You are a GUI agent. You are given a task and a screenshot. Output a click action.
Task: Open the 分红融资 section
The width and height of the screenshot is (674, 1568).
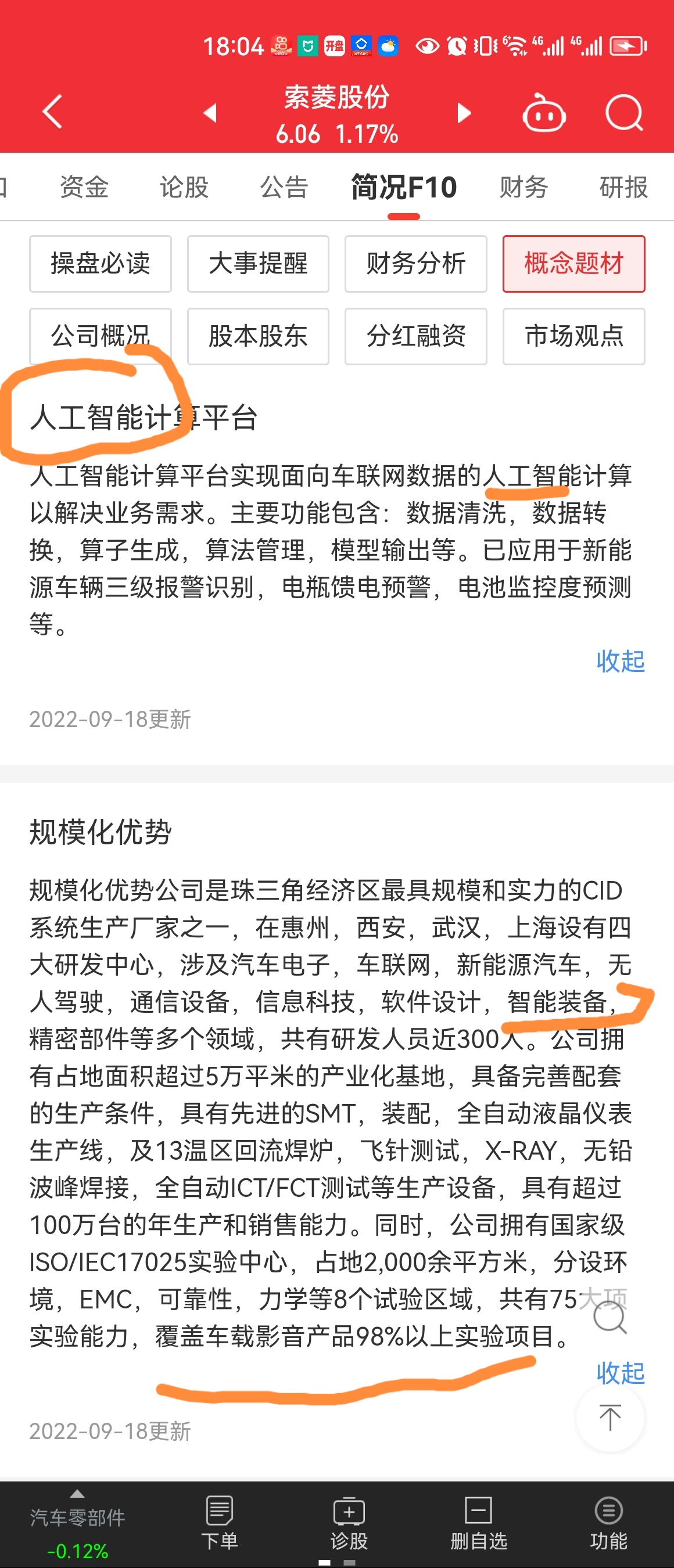[416, 336]
